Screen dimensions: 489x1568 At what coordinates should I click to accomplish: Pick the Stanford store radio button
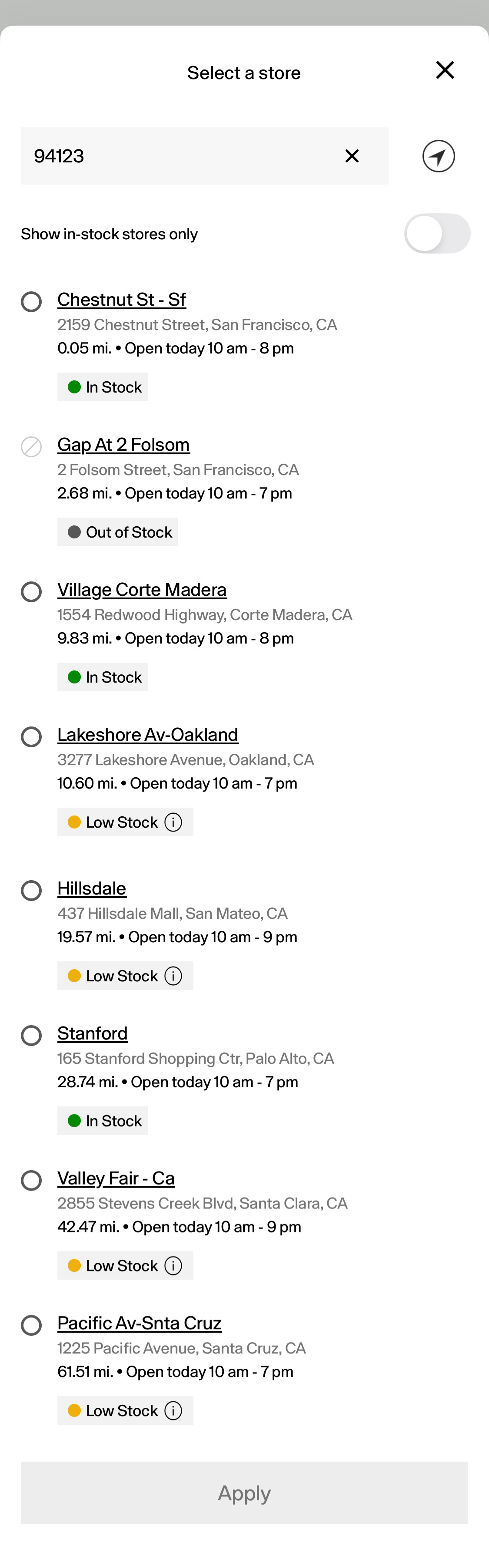click(31, 1035)
